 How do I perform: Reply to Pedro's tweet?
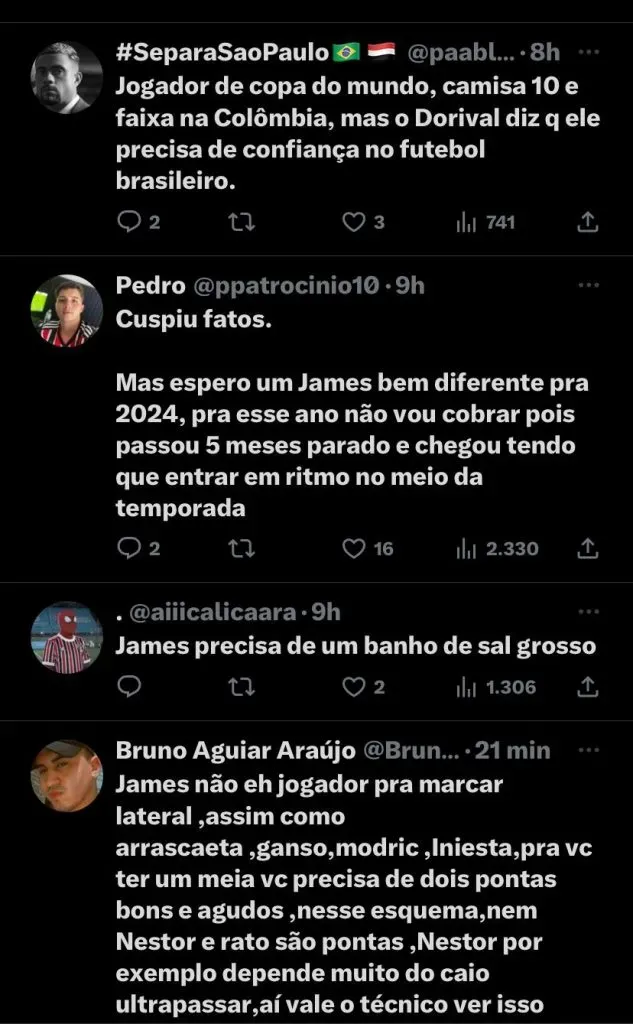pyautogui.click(x=130, y=548)
